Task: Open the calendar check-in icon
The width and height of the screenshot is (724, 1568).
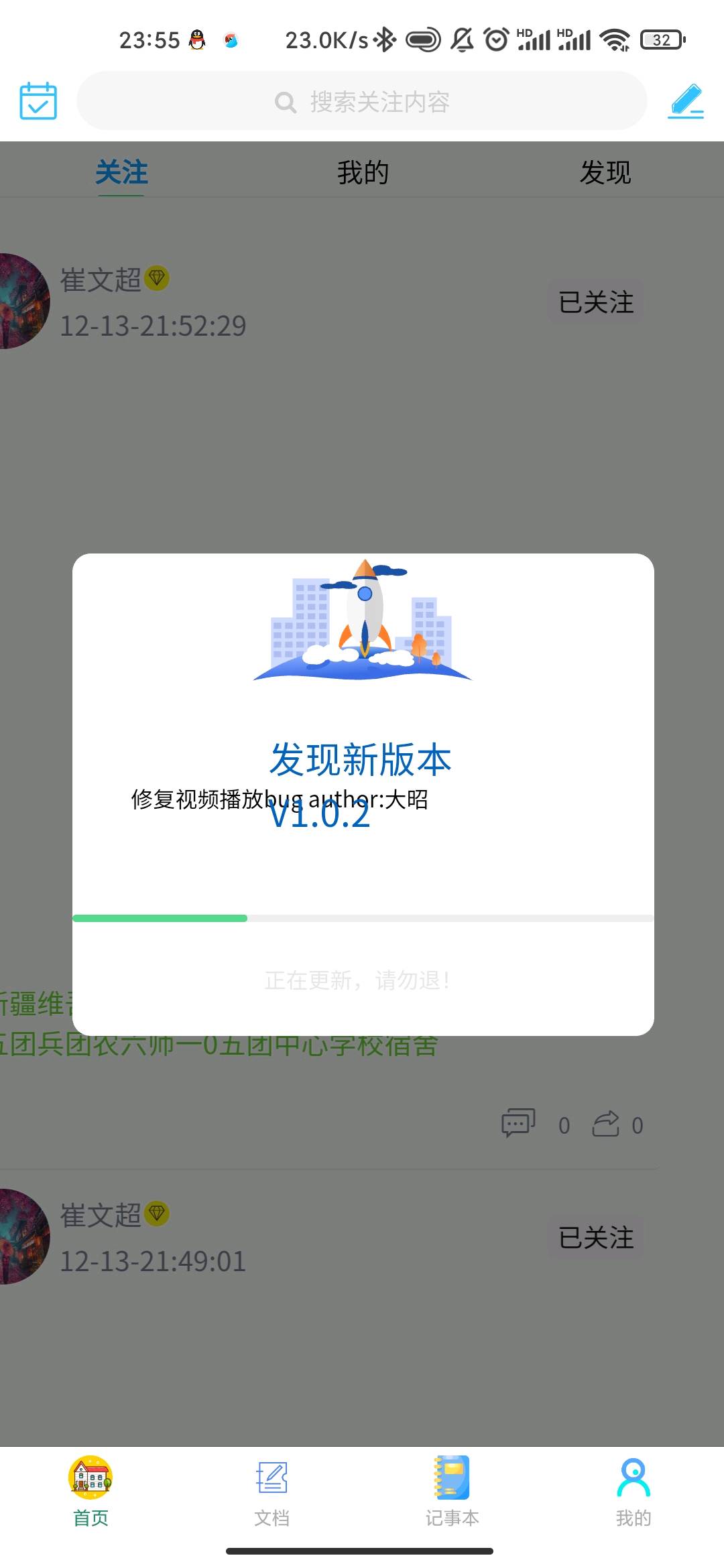Action: point(38,101)
